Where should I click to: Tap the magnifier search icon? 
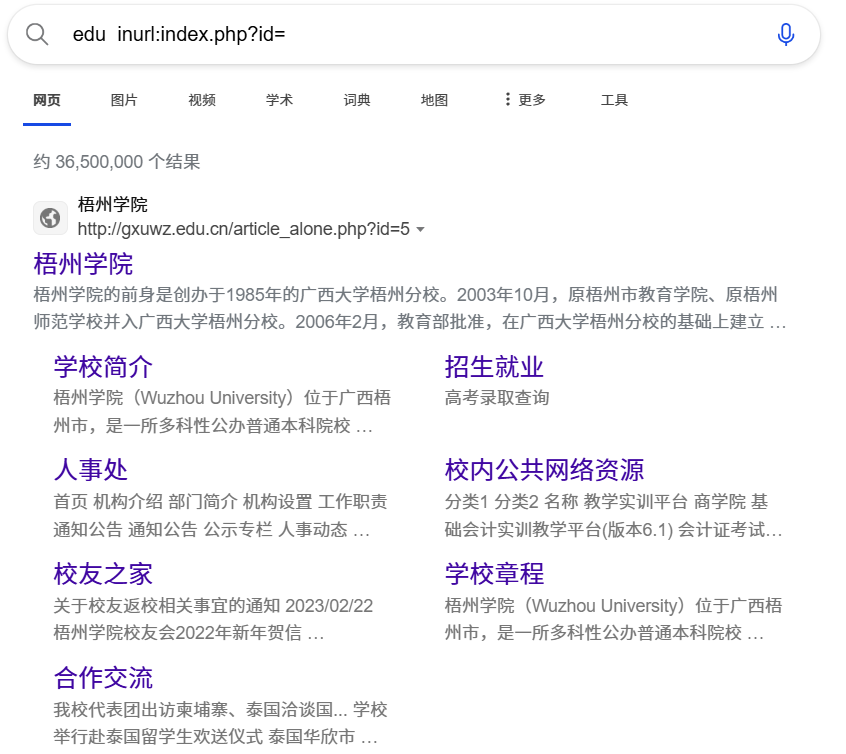[37, 34]
